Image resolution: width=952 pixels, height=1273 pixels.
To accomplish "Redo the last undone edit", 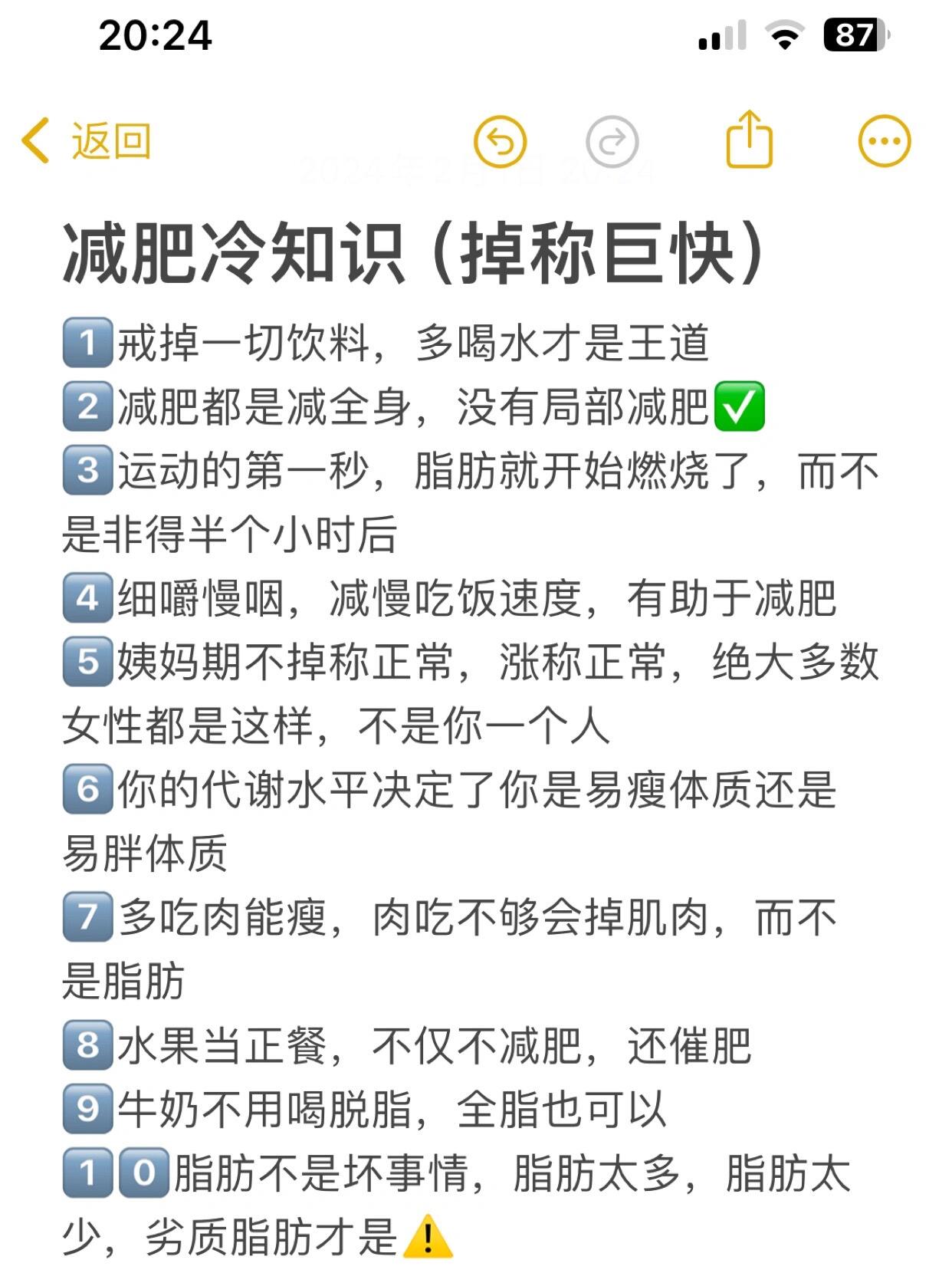I will pyautogui.click(x=612, y=141).
